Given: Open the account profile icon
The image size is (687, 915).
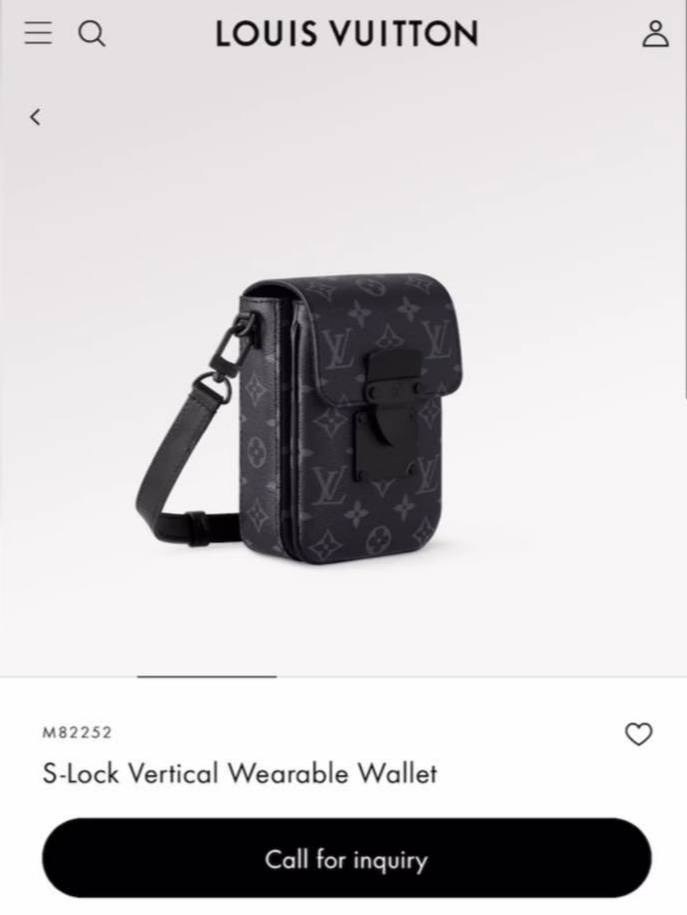Looking at the screenshot, I should [655, 33].
